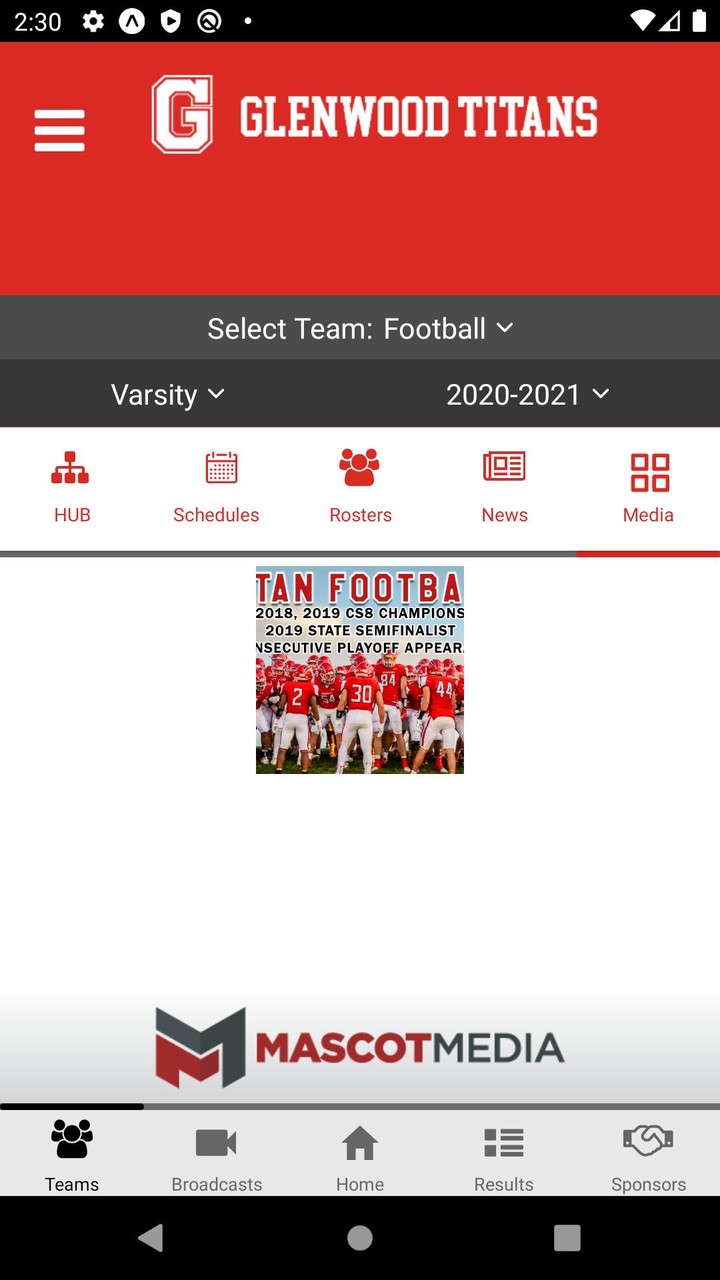Open the Sponsors handshake icon
720x1280 pixels.
pos(648,1141)
